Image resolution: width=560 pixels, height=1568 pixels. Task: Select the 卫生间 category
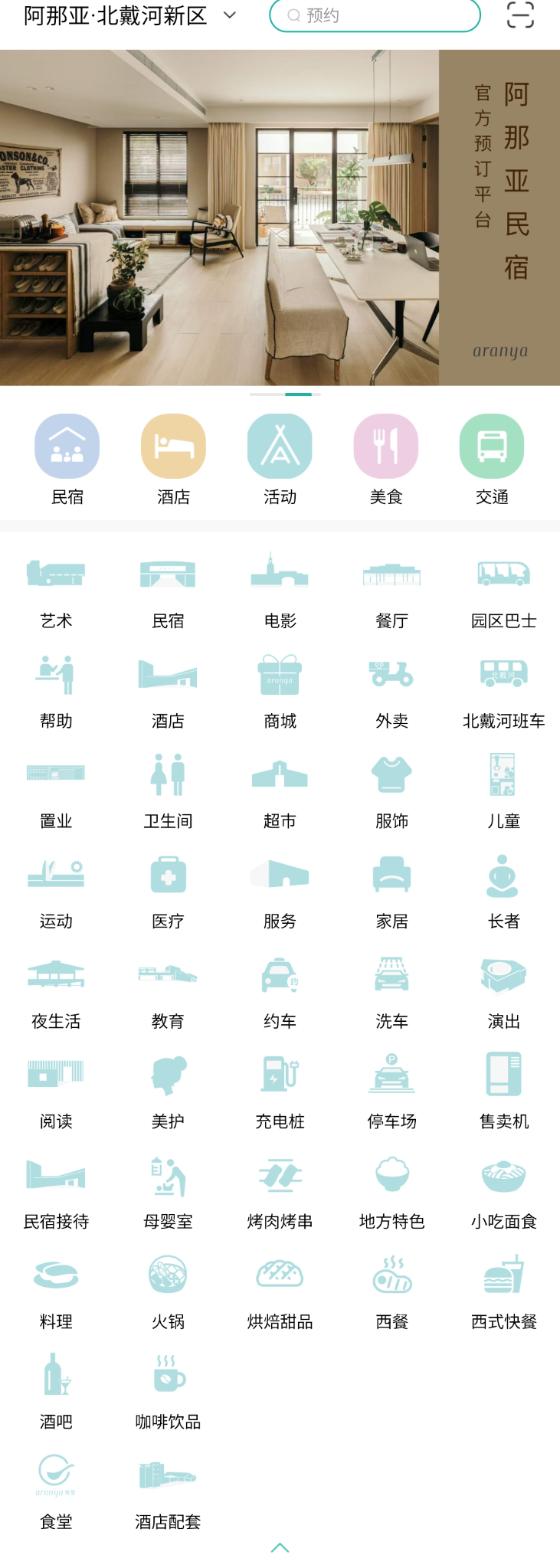pos(168,791)
